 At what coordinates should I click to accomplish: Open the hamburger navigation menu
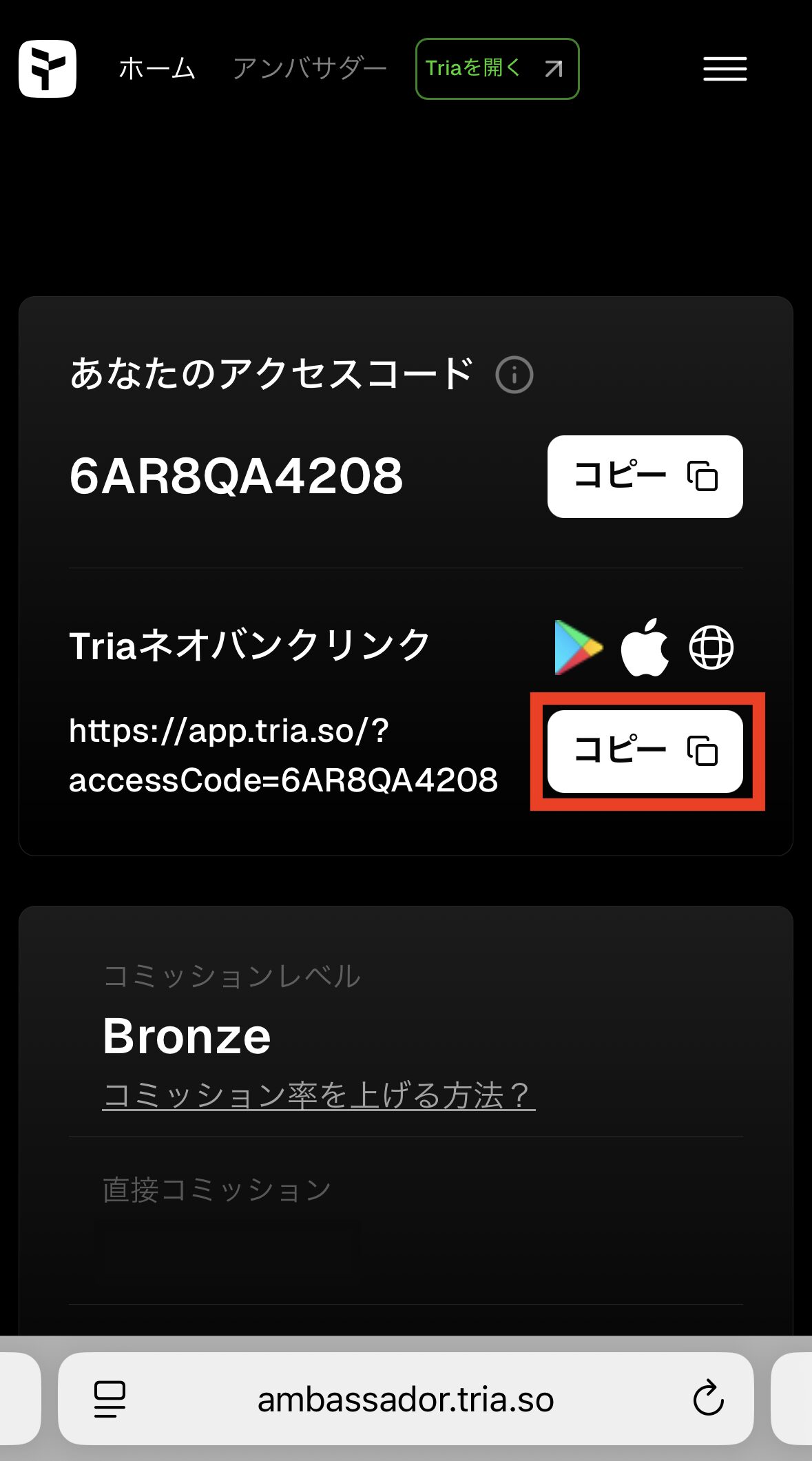pos(724,68)
